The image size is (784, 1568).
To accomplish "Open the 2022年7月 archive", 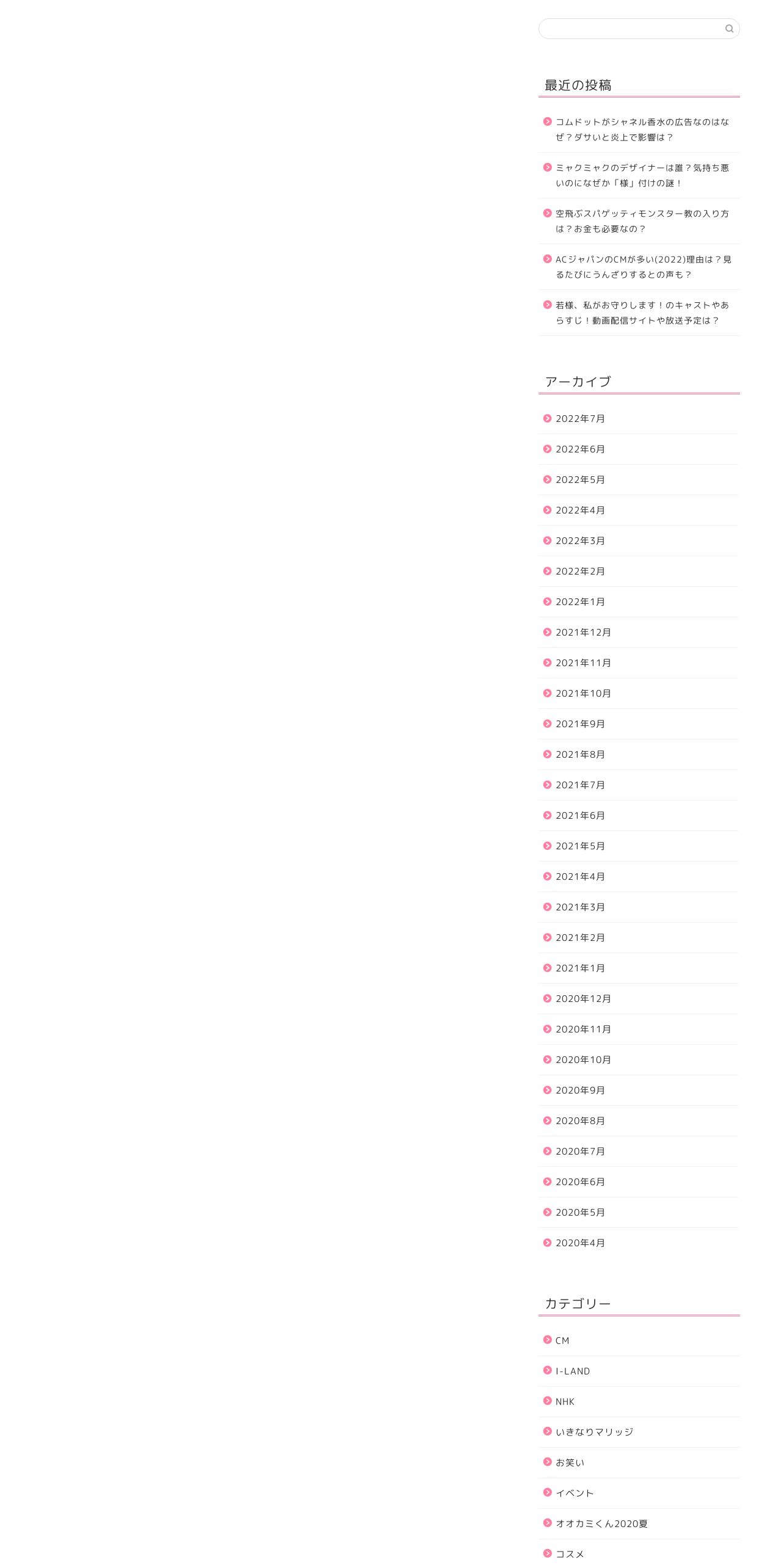I will tap(580, 418).
